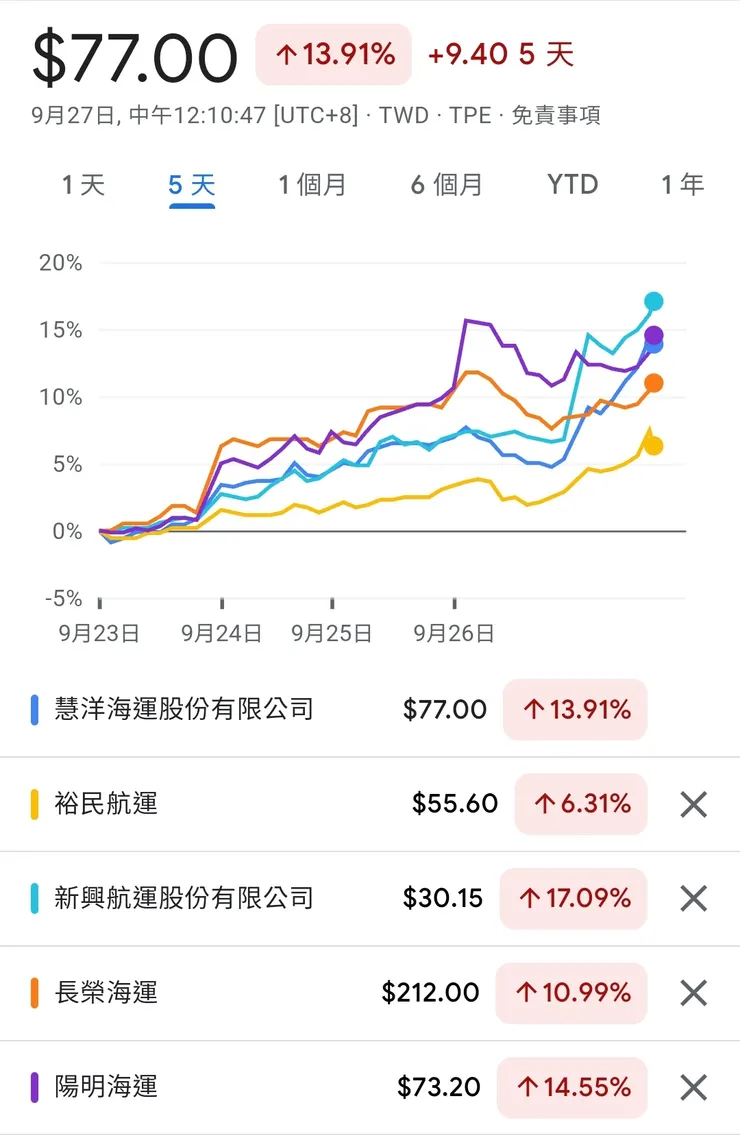Screen dimensions: 740x1135
Task: Click the purple endpoint dot on the chart
Action: tap(654, 333)
